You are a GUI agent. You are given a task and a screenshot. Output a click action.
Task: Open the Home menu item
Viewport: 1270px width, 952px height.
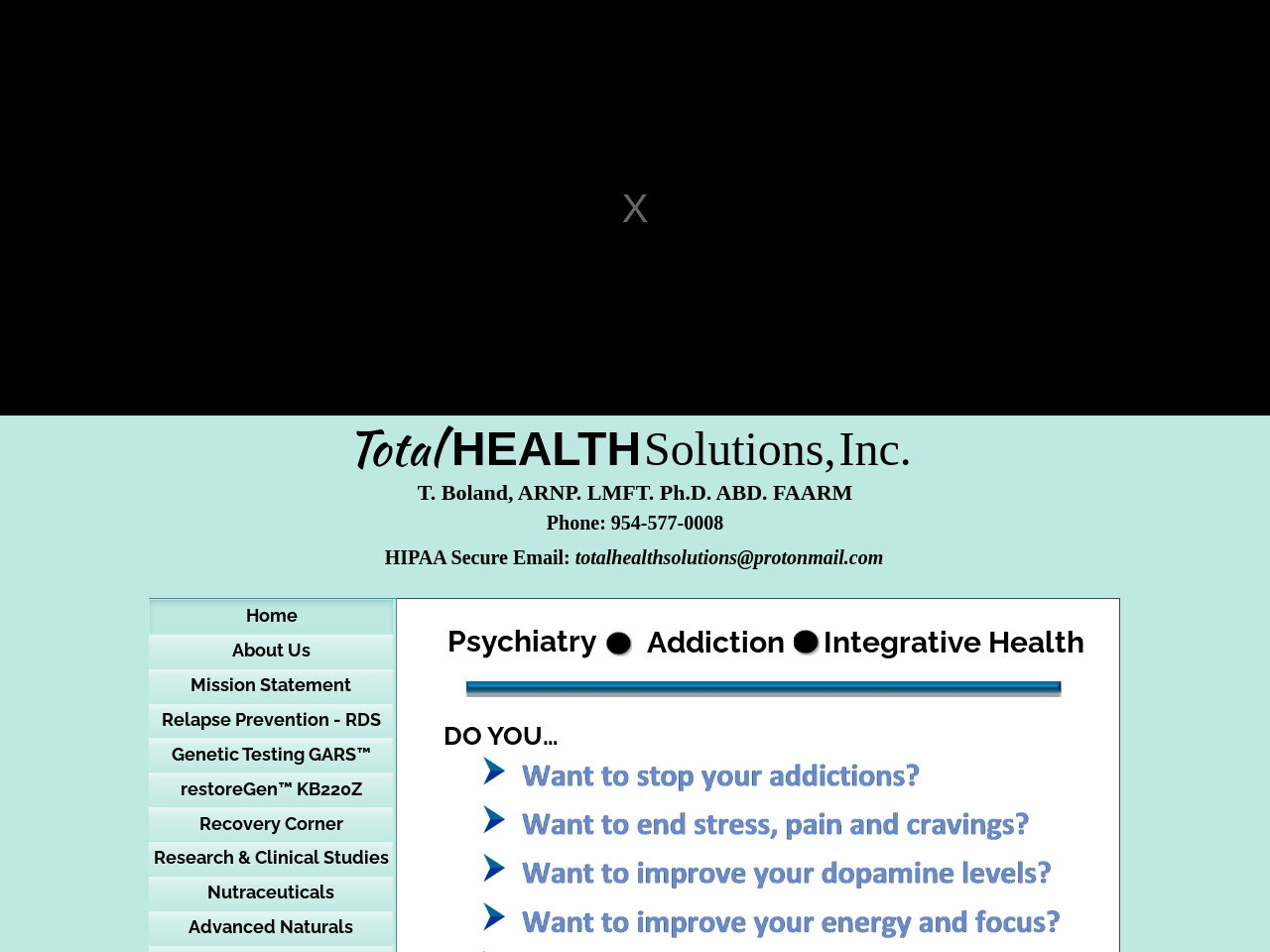[271, 616]
